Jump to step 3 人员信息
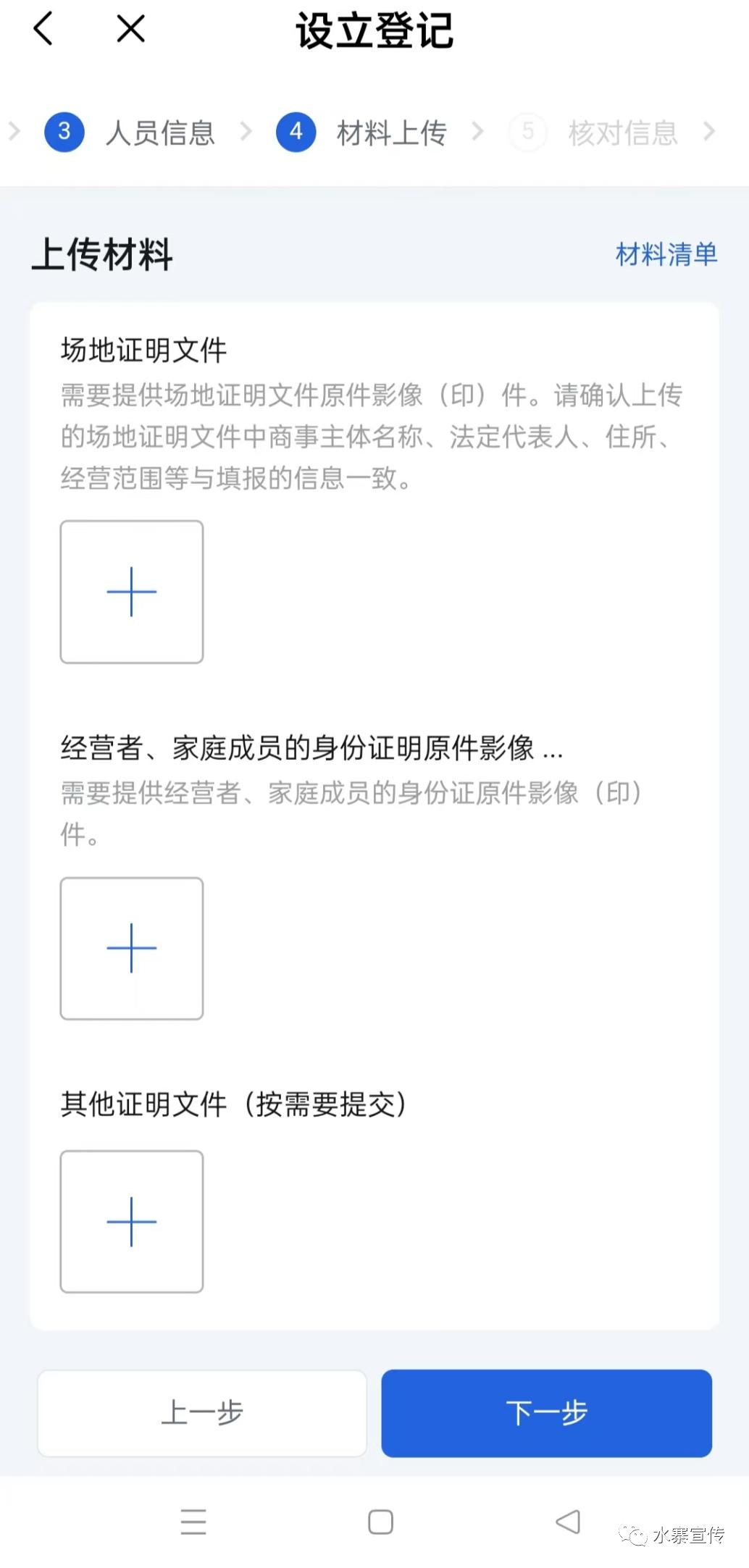Image resolution: width=749 pixels, height=1568 pixels. coord(130,133)
